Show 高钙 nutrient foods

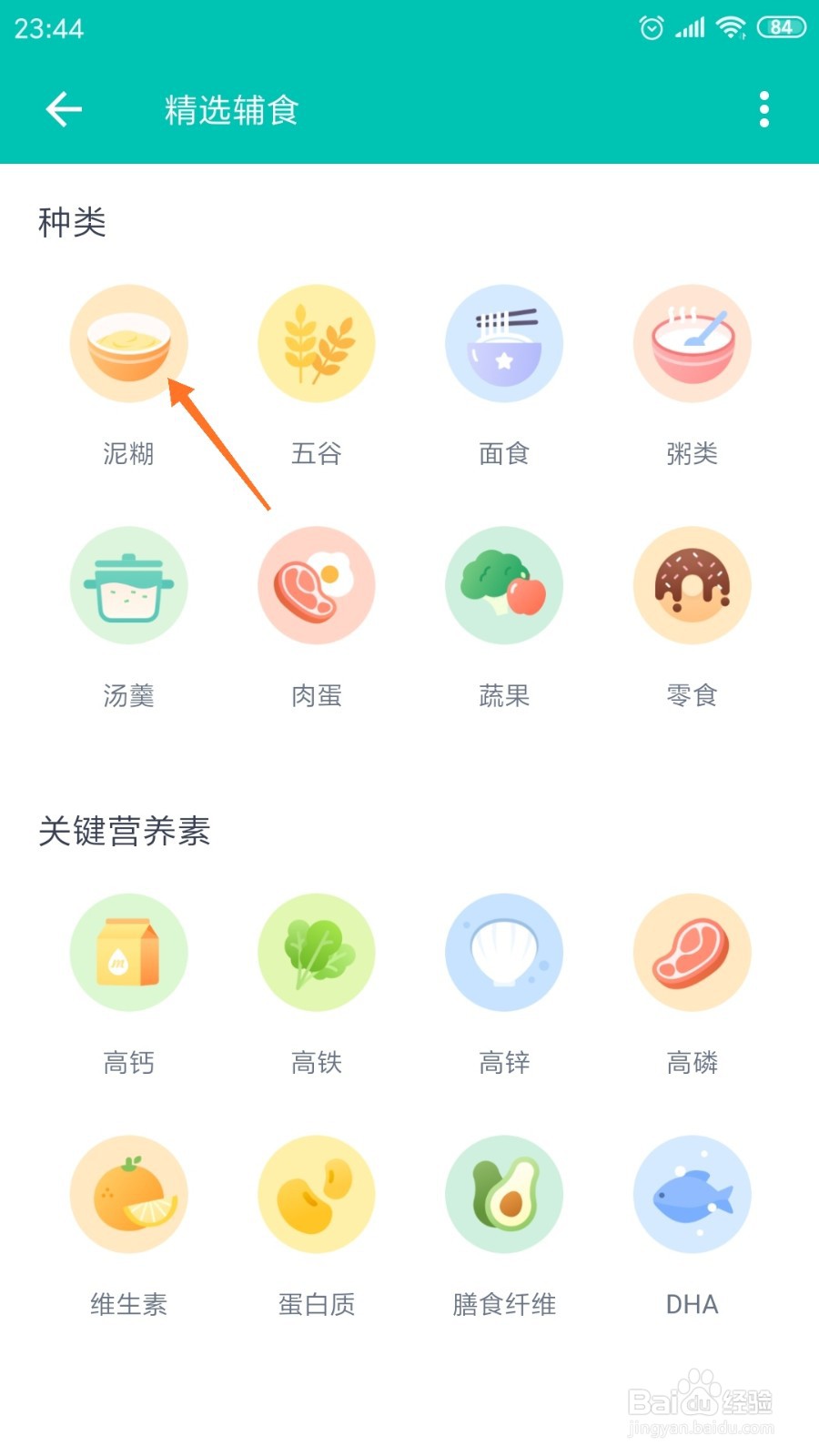(129, 953)
